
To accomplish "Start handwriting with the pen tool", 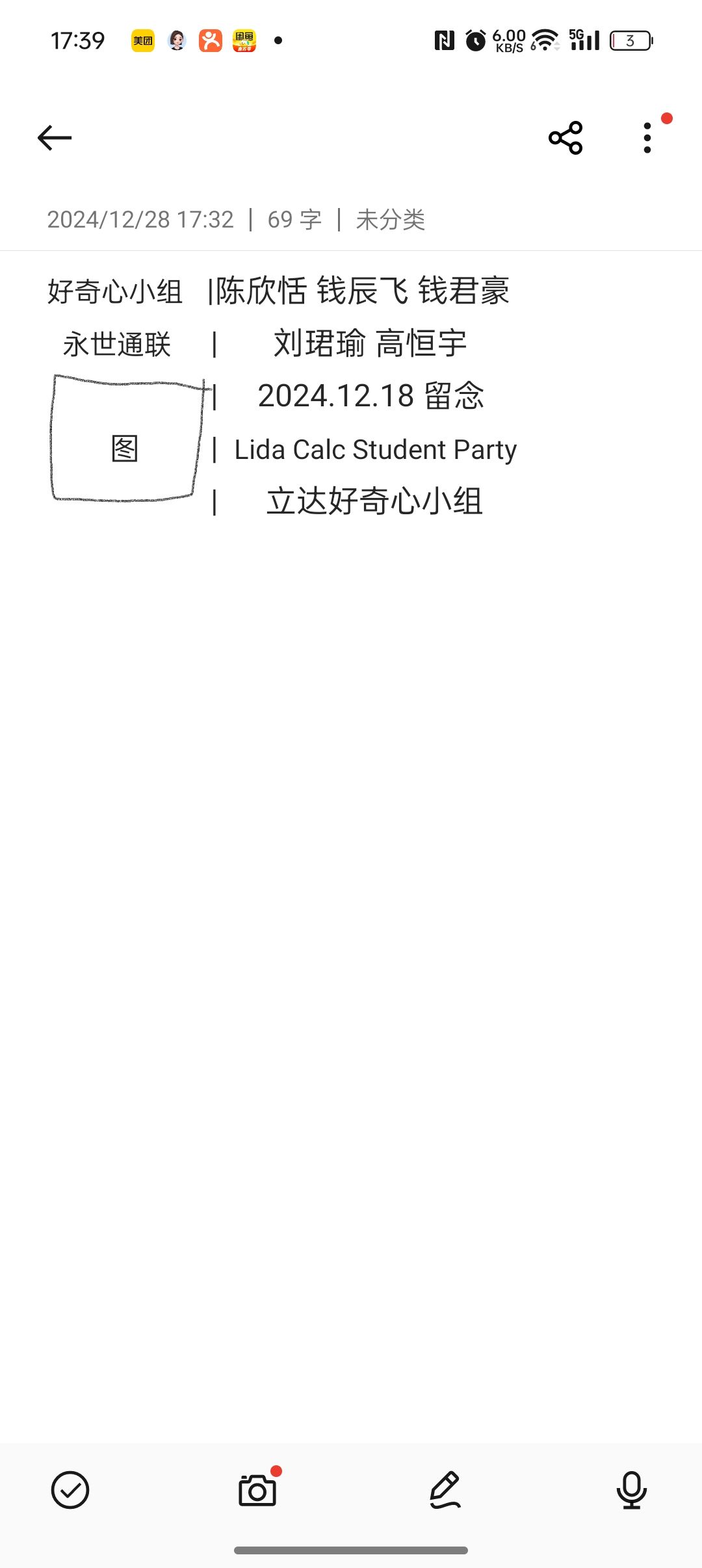I will pos(445,1490).
